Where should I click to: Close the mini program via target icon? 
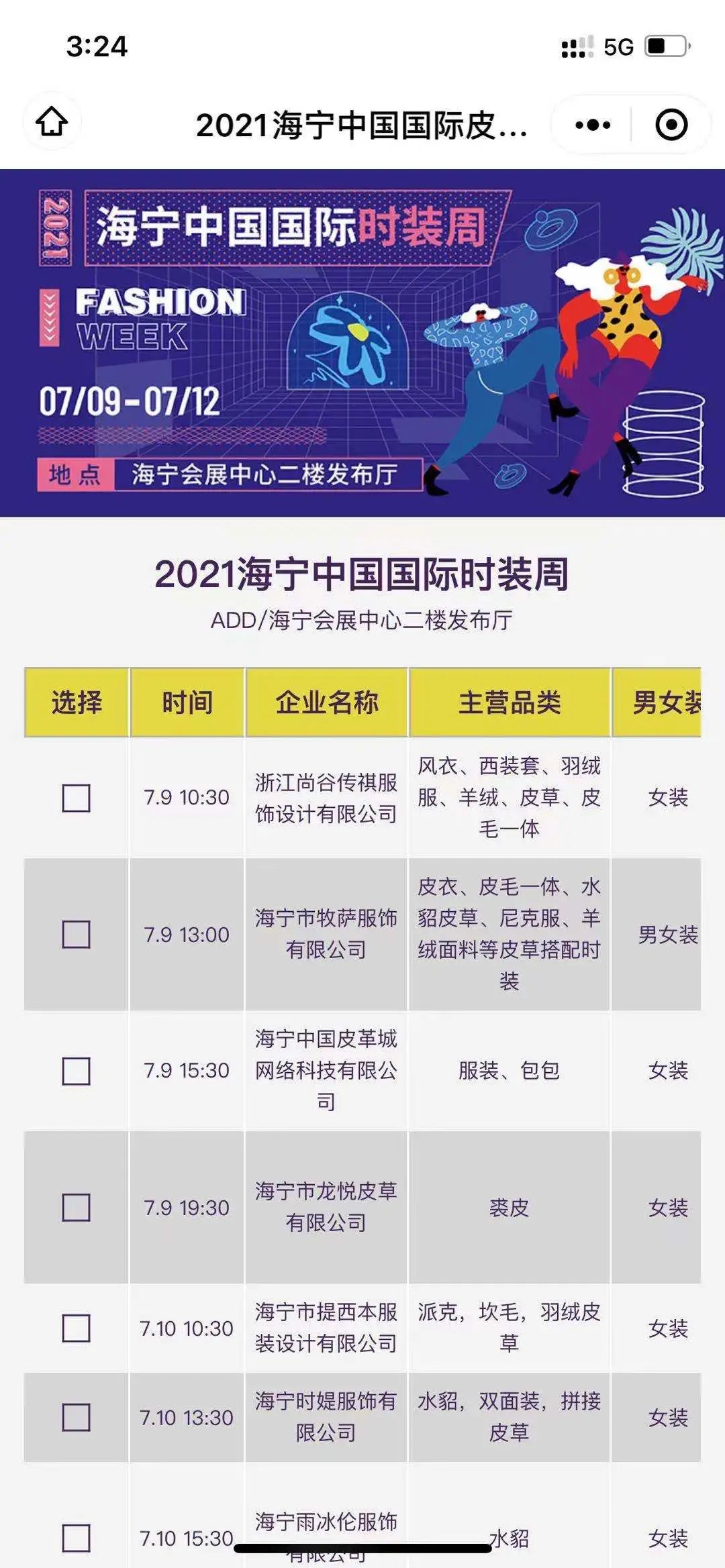671,125
